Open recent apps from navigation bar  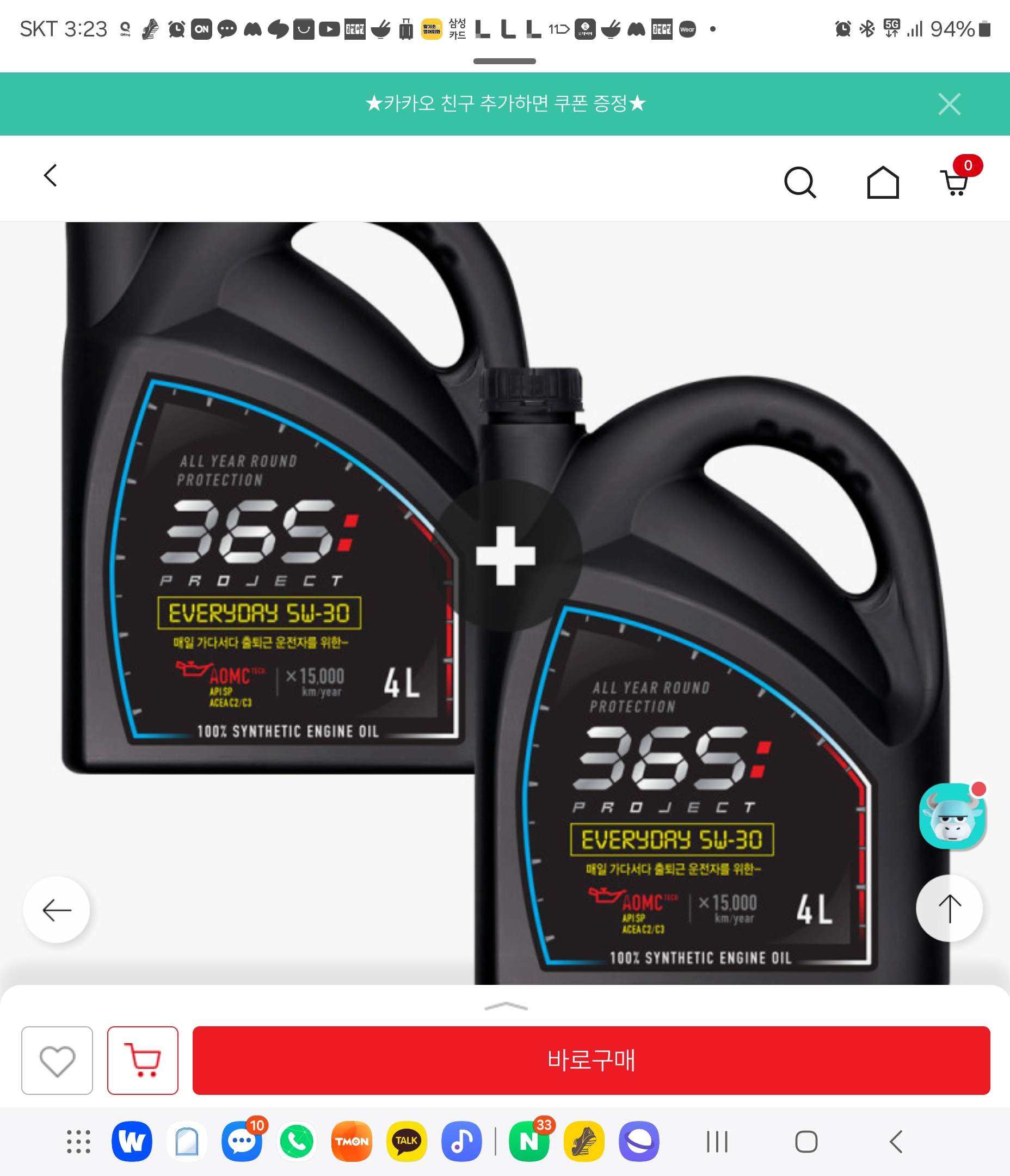coord(717,1141)
